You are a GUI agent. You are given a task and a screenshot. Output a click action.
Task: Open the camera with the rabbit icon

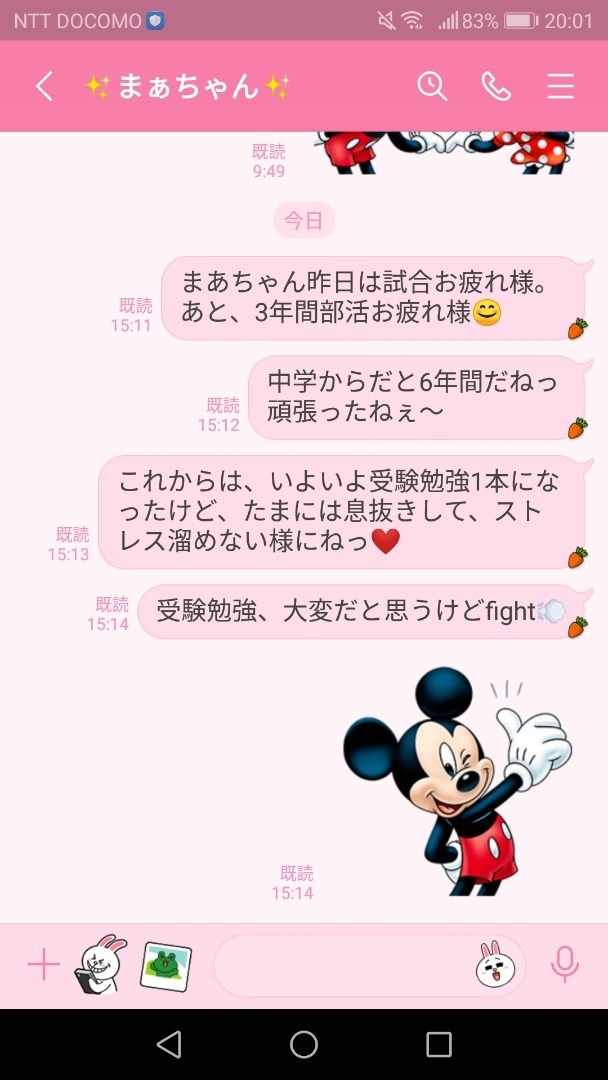coord(100,964)
